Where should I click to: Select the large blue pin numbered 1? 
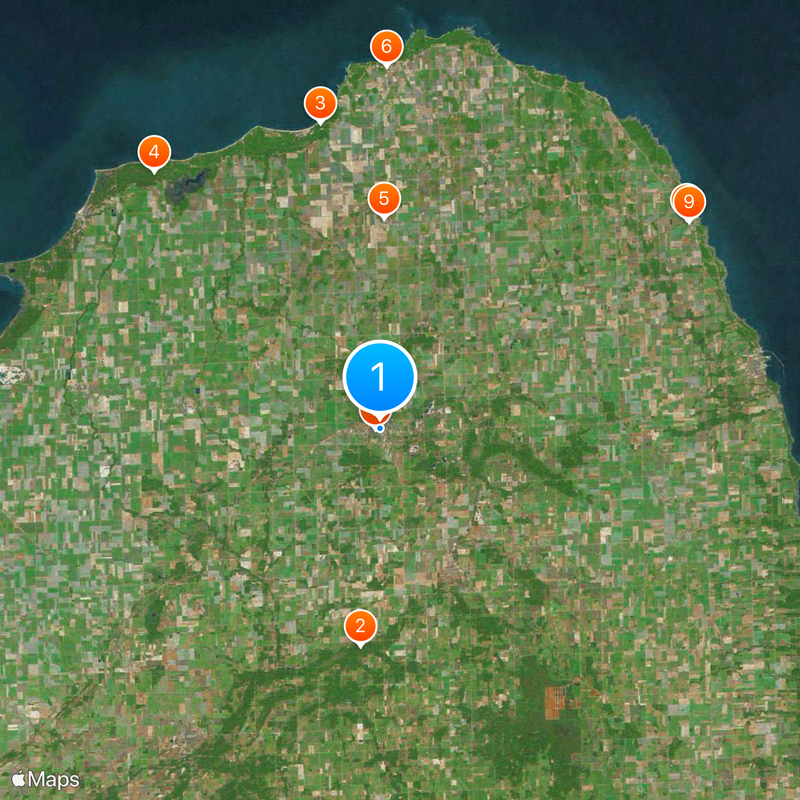click(x=379, y=377)
